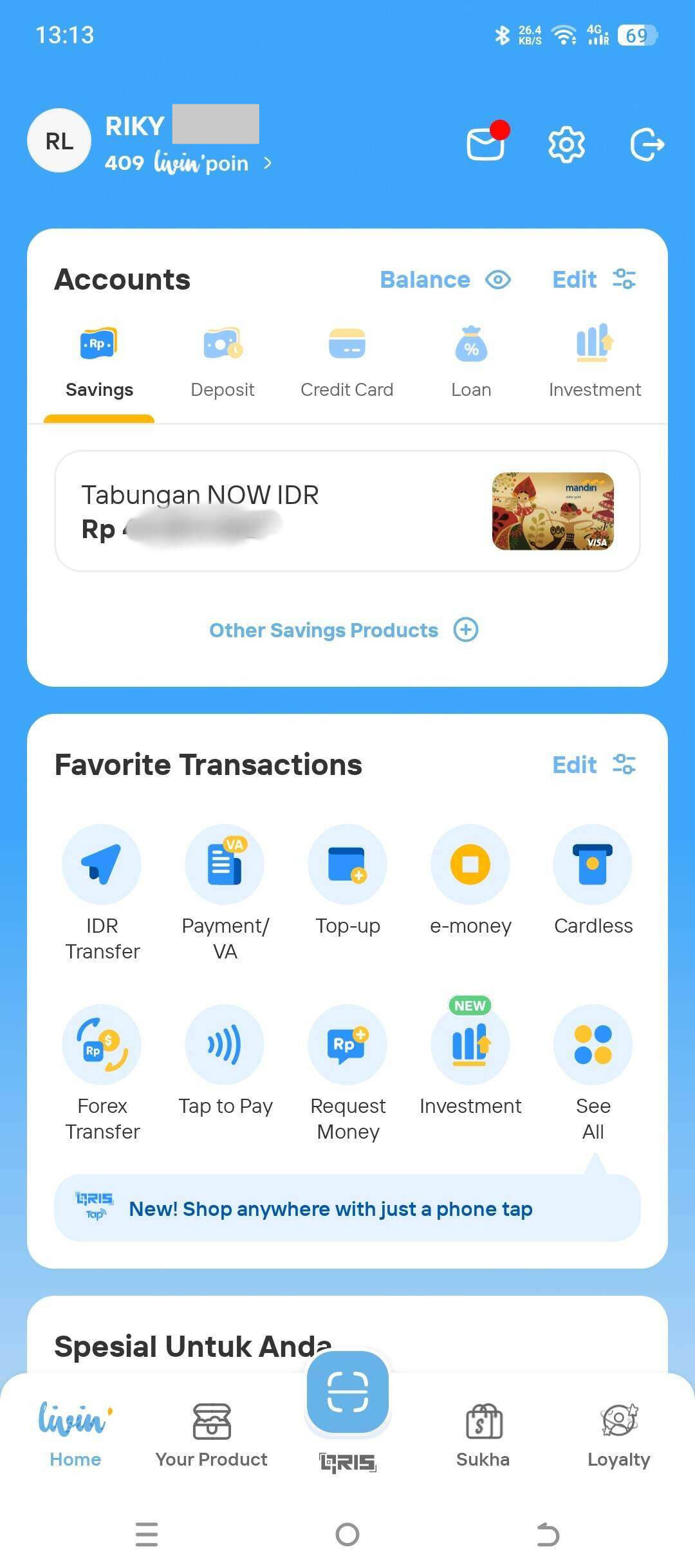The width and height of the screenshot is (695, 1568).
Task: Select the Top-up icon
Action: [x=347, y=864]
